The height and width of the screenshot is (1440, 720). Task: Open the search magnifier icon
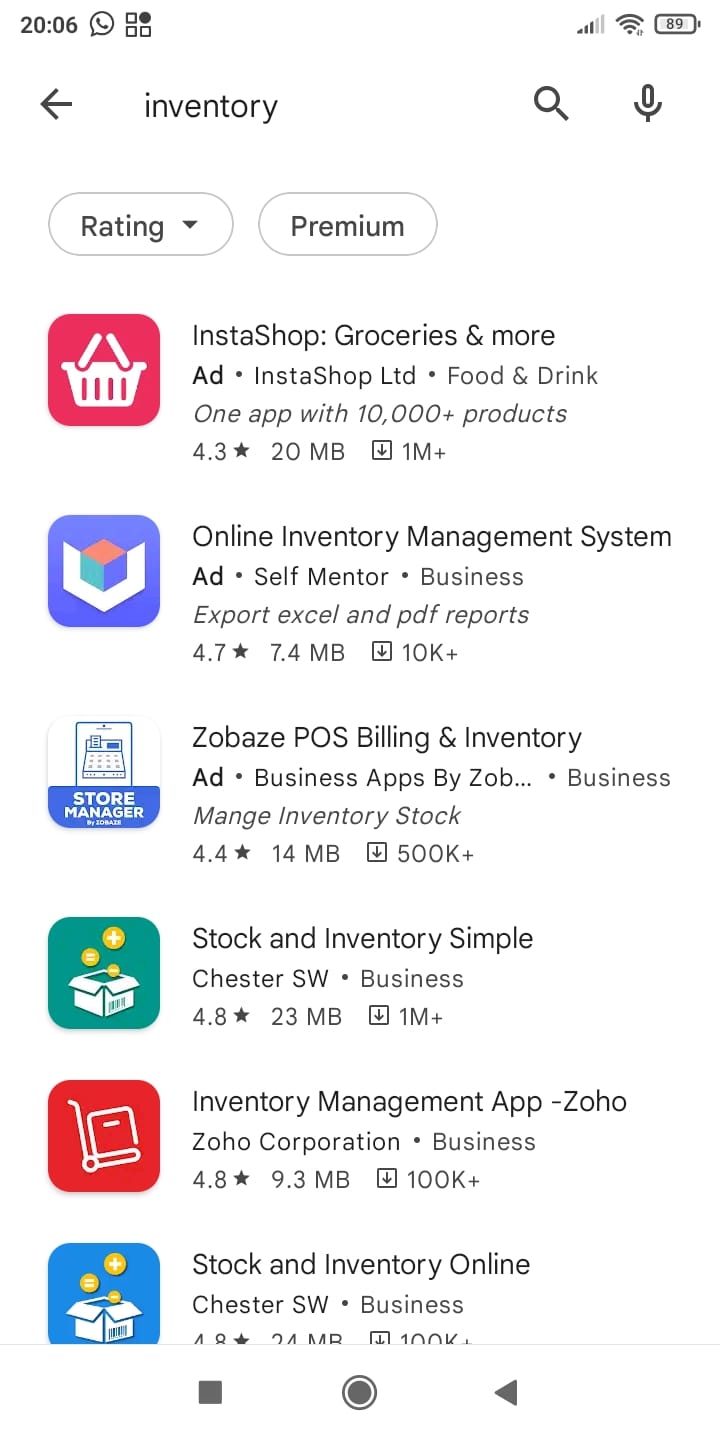tap(550, 103)
